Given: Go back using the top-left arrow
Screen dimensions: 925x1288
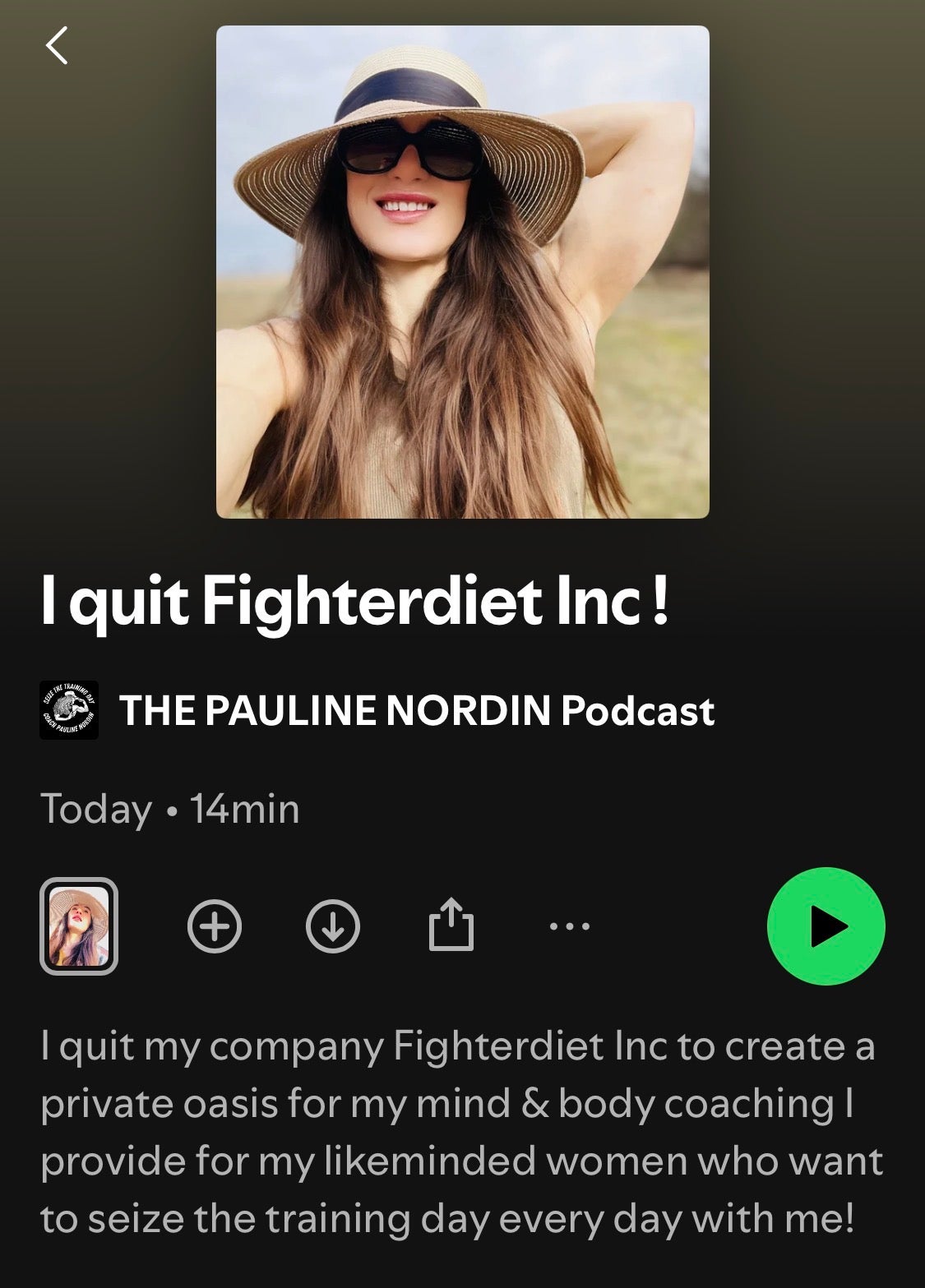Looking at the screenshot, I should coord(57,45).
